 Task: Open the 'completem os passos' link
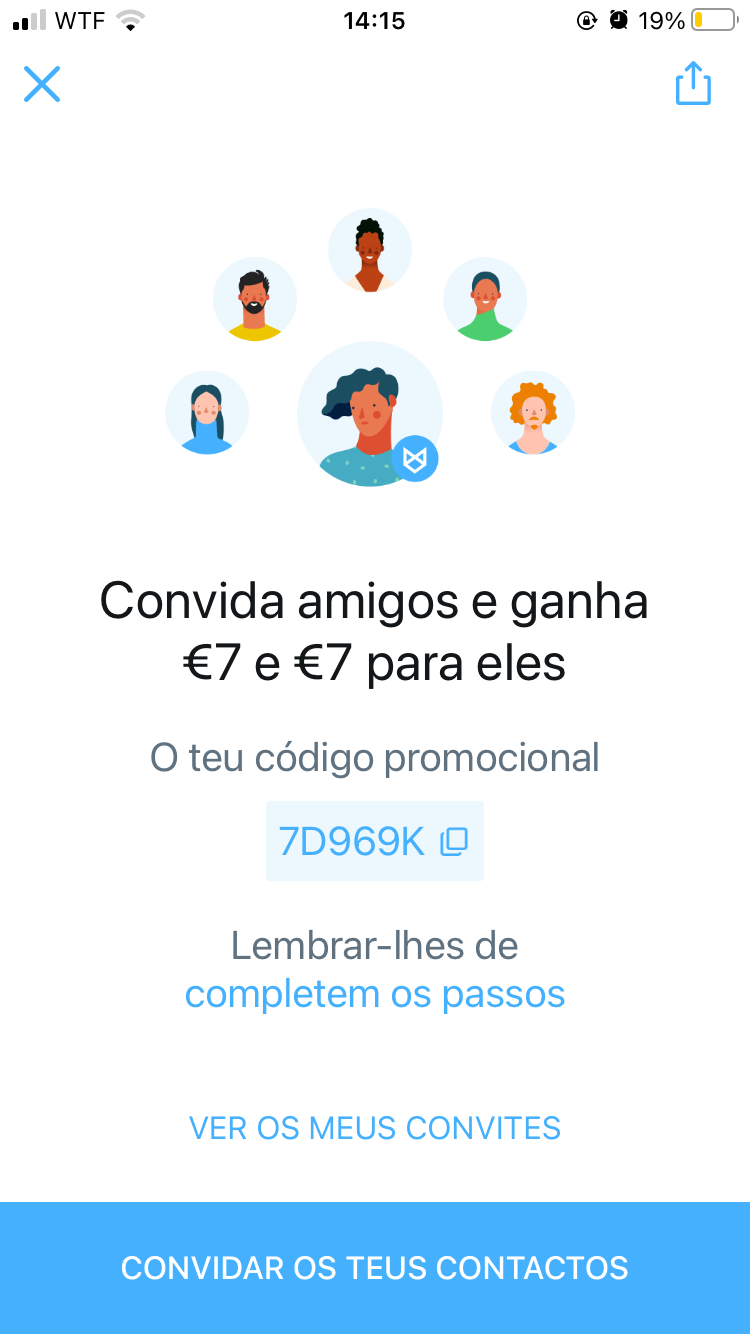375,994
